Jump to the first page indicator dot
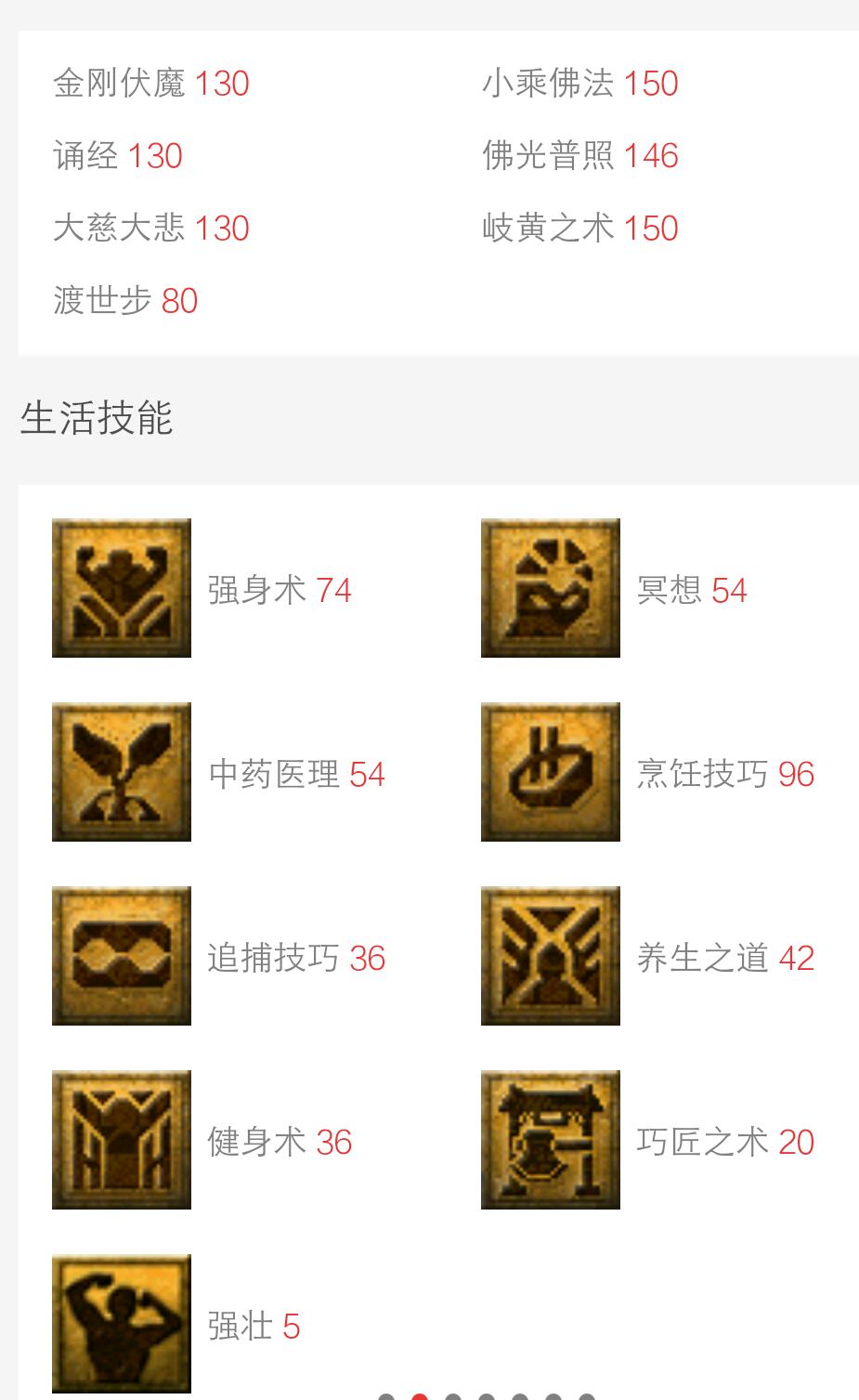This screenshot has height=1400, width=859. [x=386, y=1396]
